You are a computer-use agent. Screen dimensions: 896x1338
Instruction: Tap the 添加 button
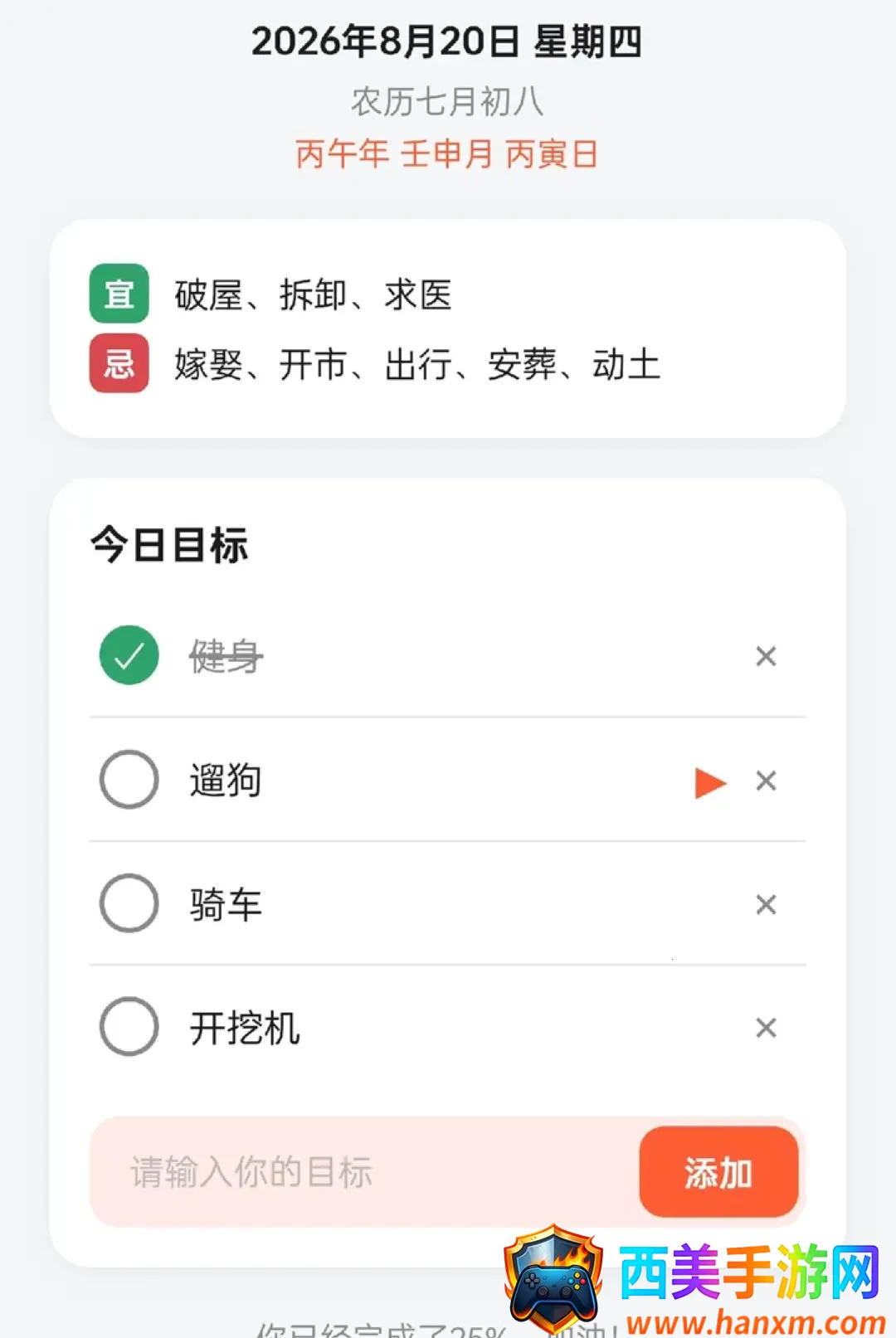coord(718,1172)
